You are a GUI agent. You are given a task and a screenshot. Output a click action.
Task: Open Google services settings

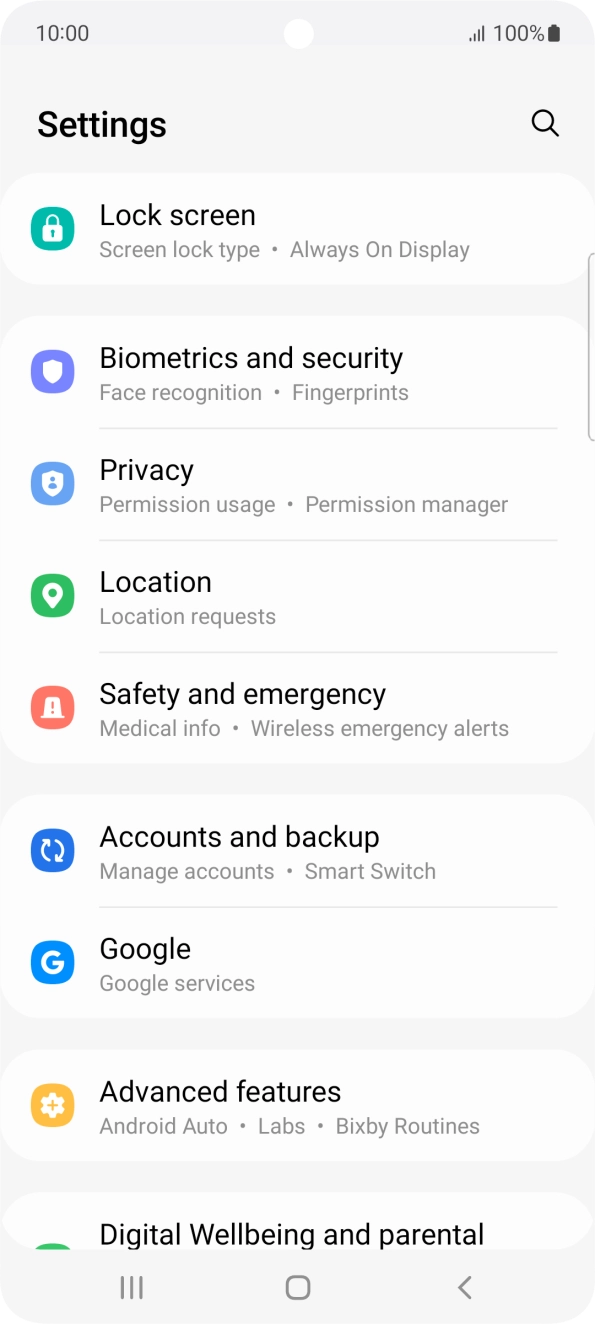click(x=297, y=964)
